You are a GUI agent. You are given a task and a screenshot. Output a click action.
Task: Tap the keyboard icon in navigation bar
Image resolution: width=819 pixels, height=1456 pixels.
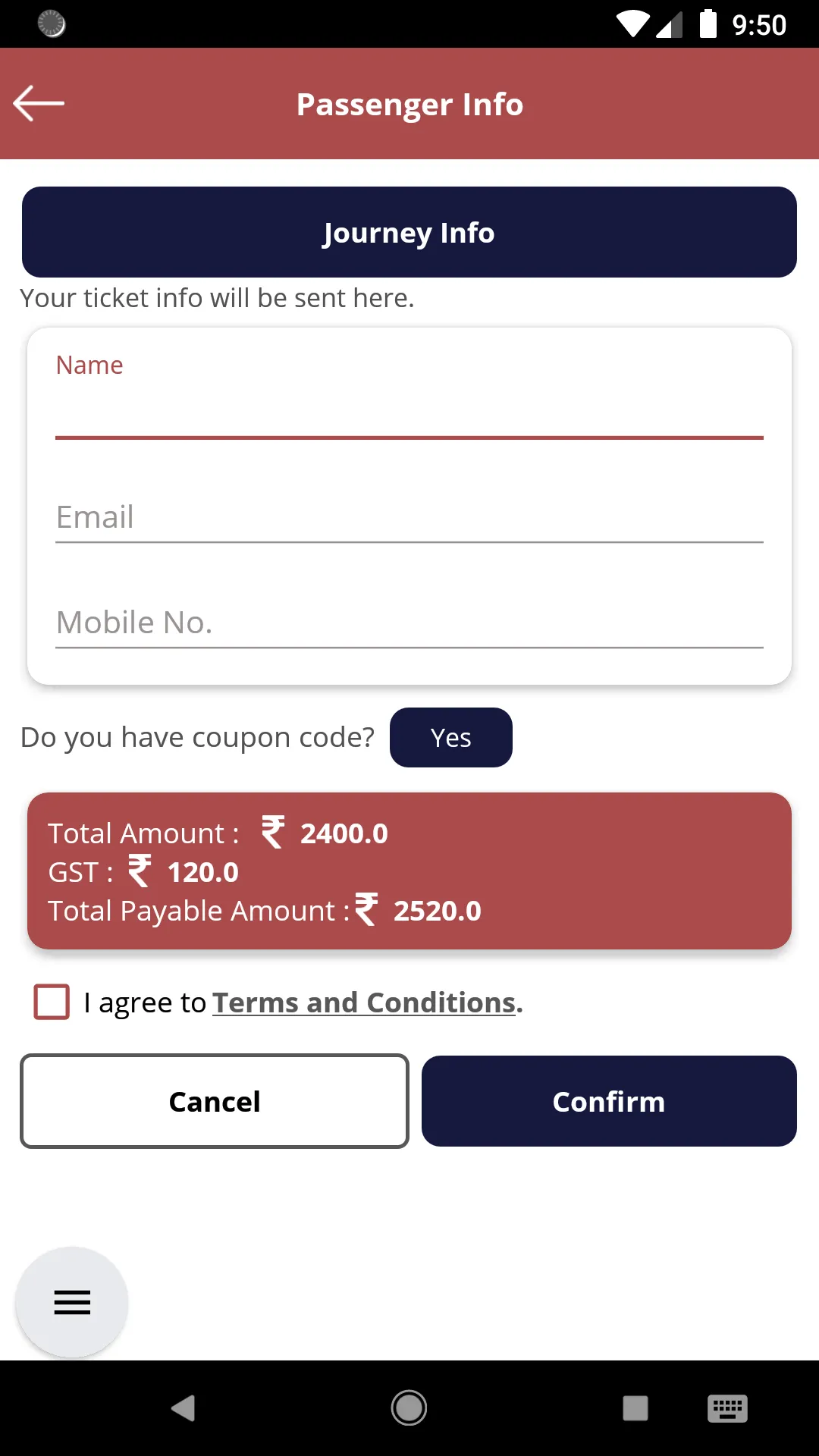tap(728, 1407)
